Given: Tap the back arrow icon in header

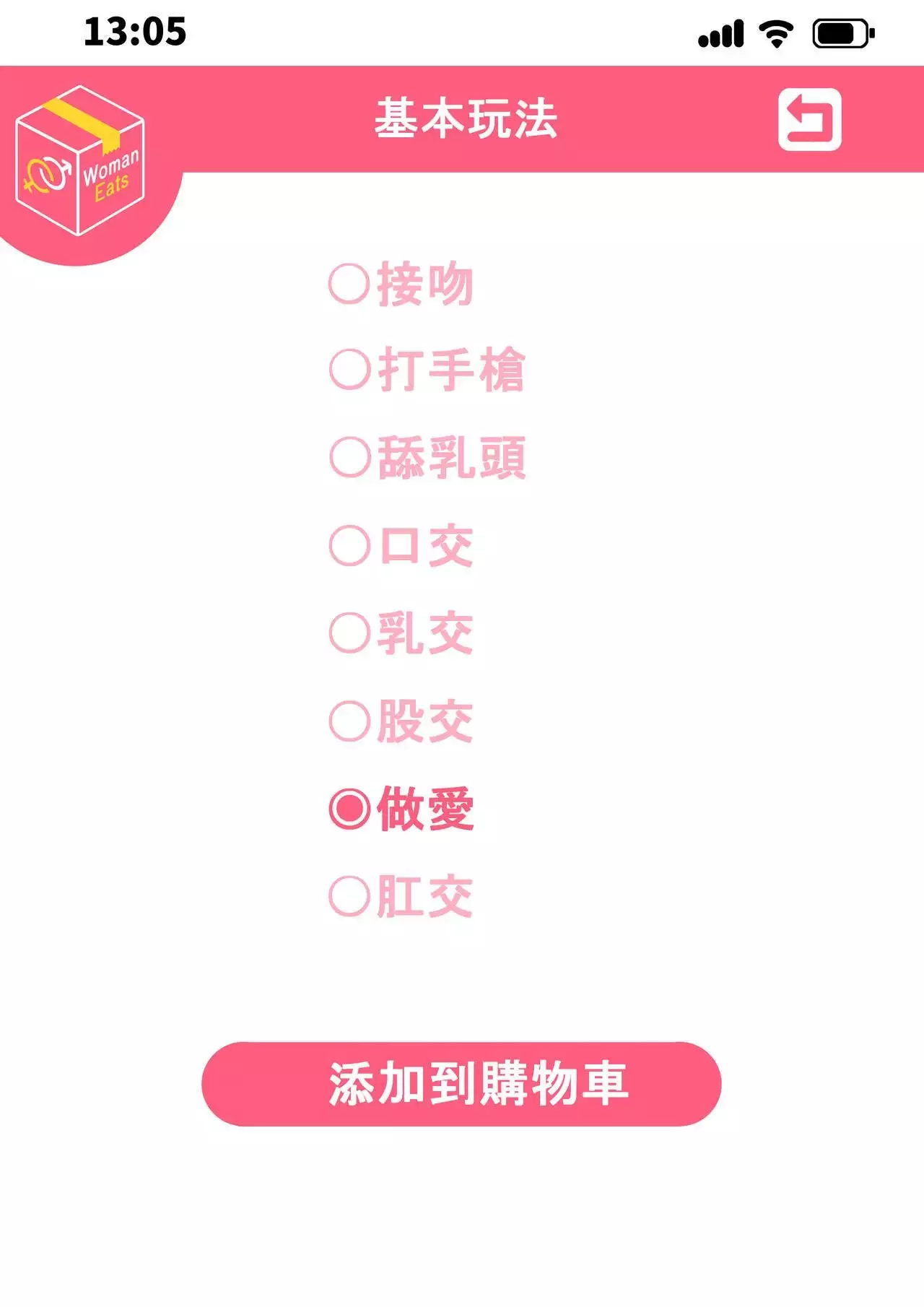Looking at the screenshot, I should pyautogui.click(x=809, y=120).
